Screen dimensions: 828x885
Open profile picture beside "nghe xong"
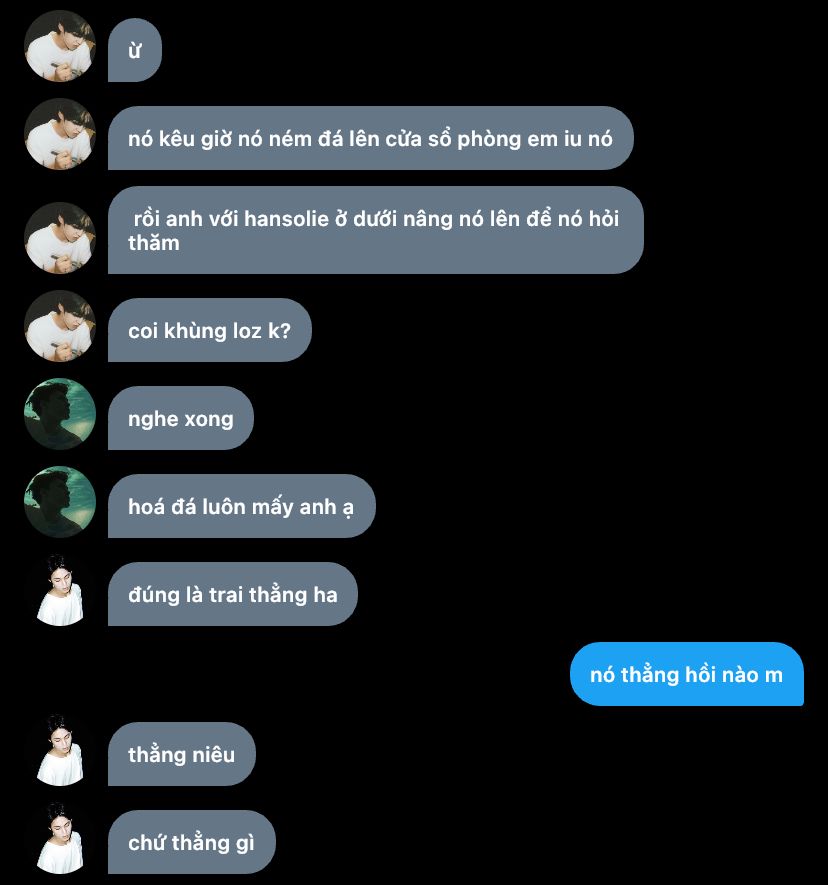tap(60, 414)
